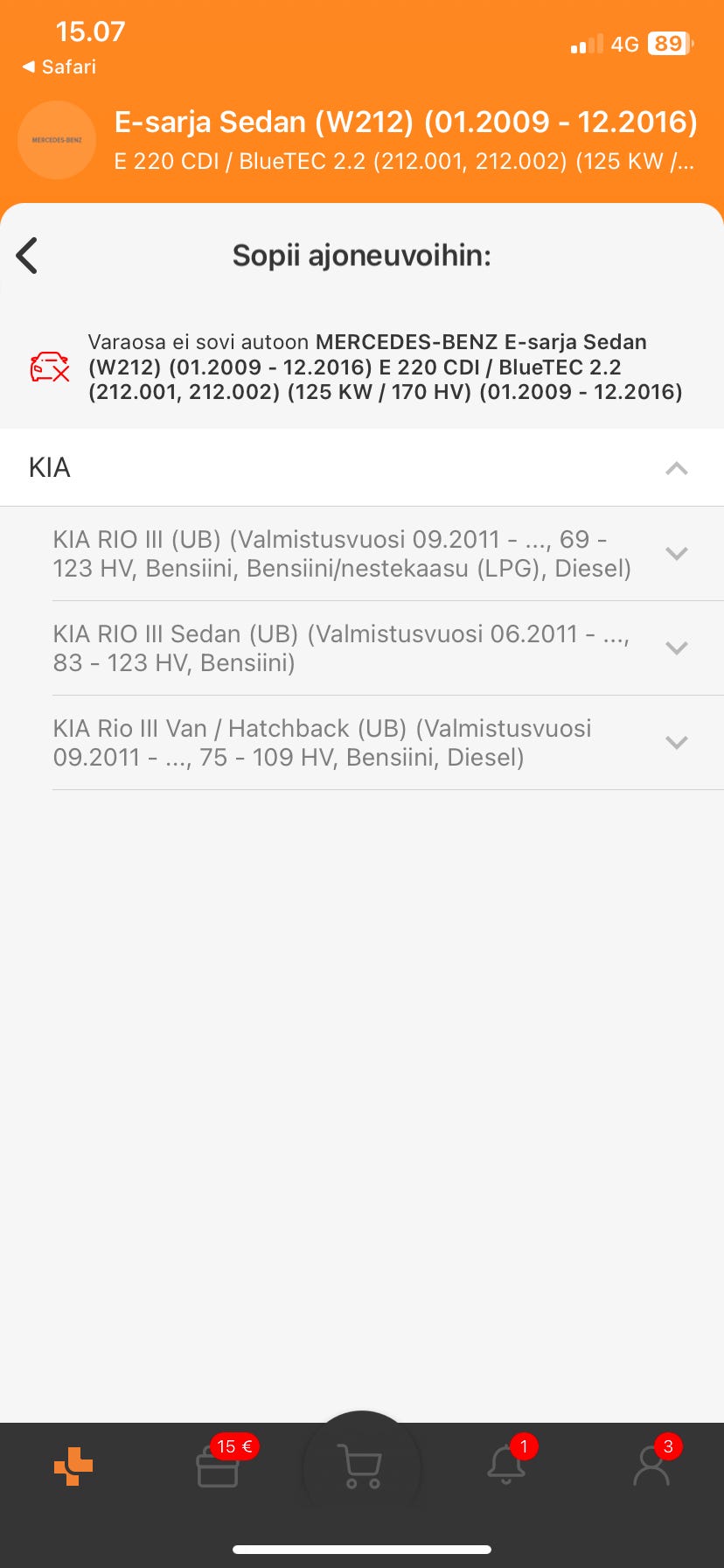This screenshot has width=724, height=1568.
Task: Return to Safari
Action: 59,67
